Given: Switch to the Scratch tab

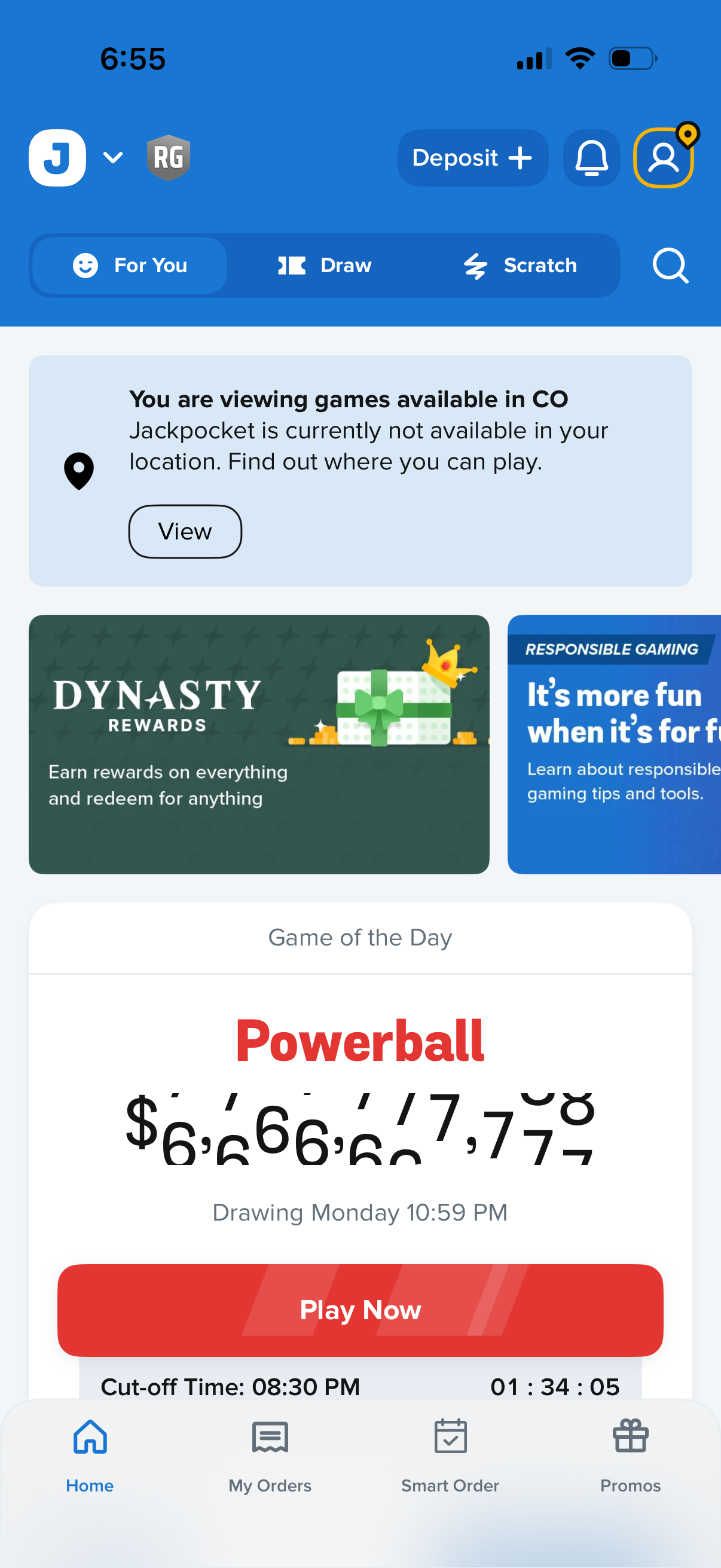Looking at the screenshot, I should (521, 266).
